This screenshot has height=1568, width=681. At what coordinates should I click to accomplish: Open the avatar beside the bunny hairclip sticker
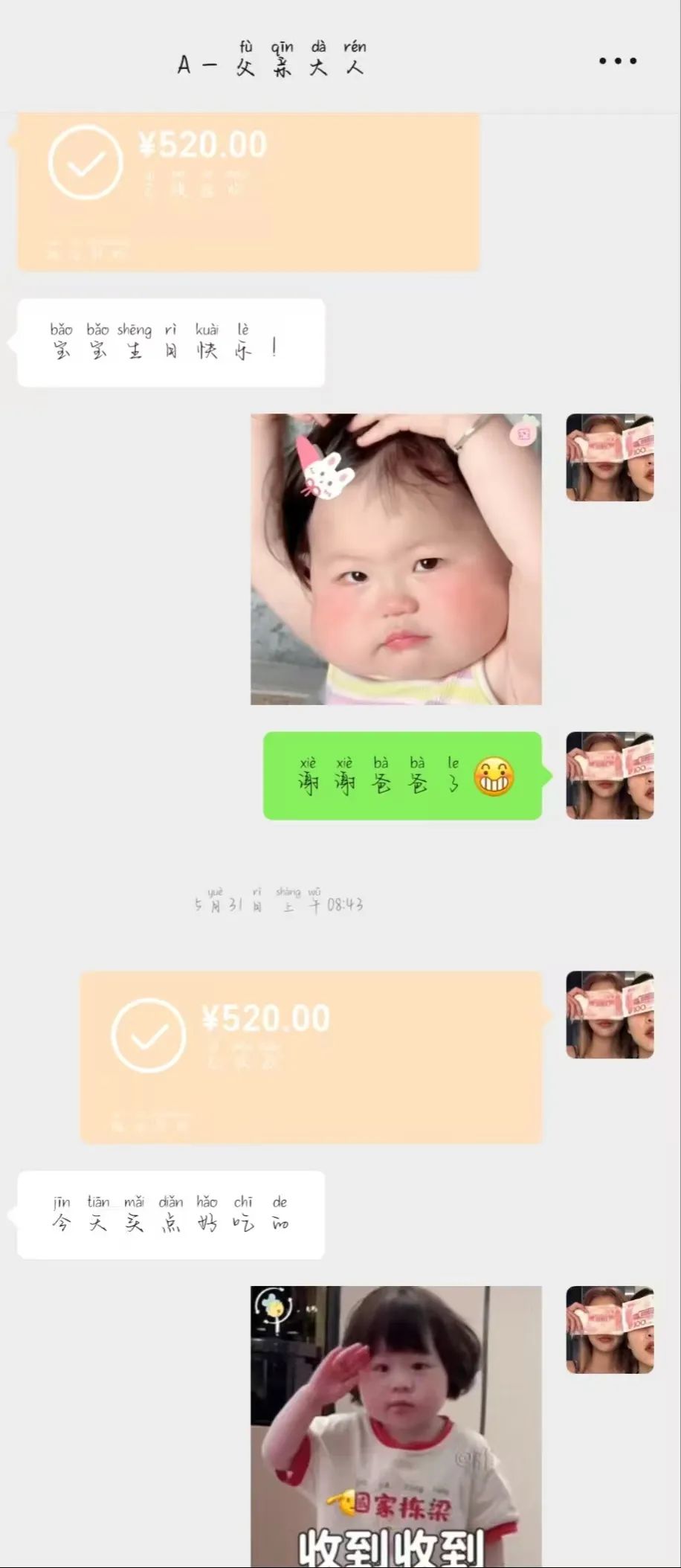[x=610, y=457]
